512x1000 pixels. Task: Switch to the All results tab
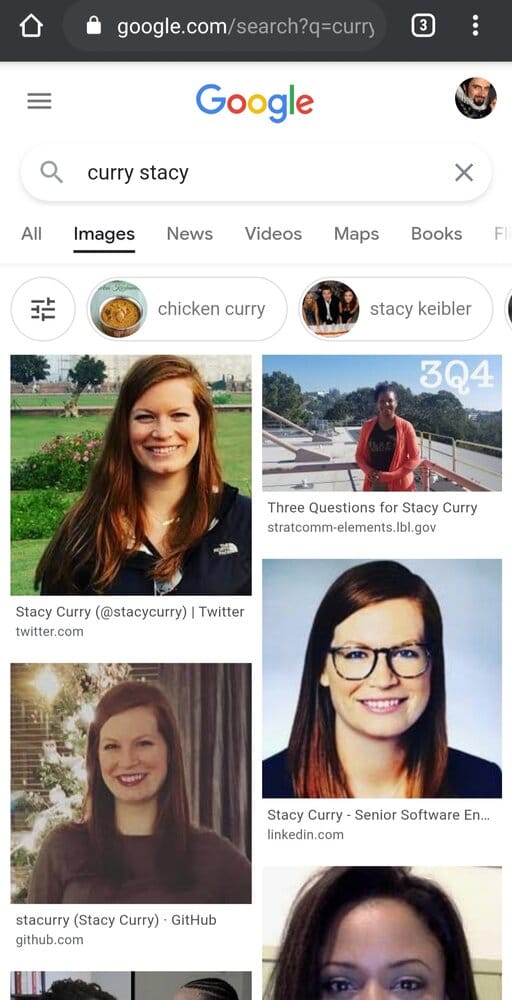coord(31,234)
